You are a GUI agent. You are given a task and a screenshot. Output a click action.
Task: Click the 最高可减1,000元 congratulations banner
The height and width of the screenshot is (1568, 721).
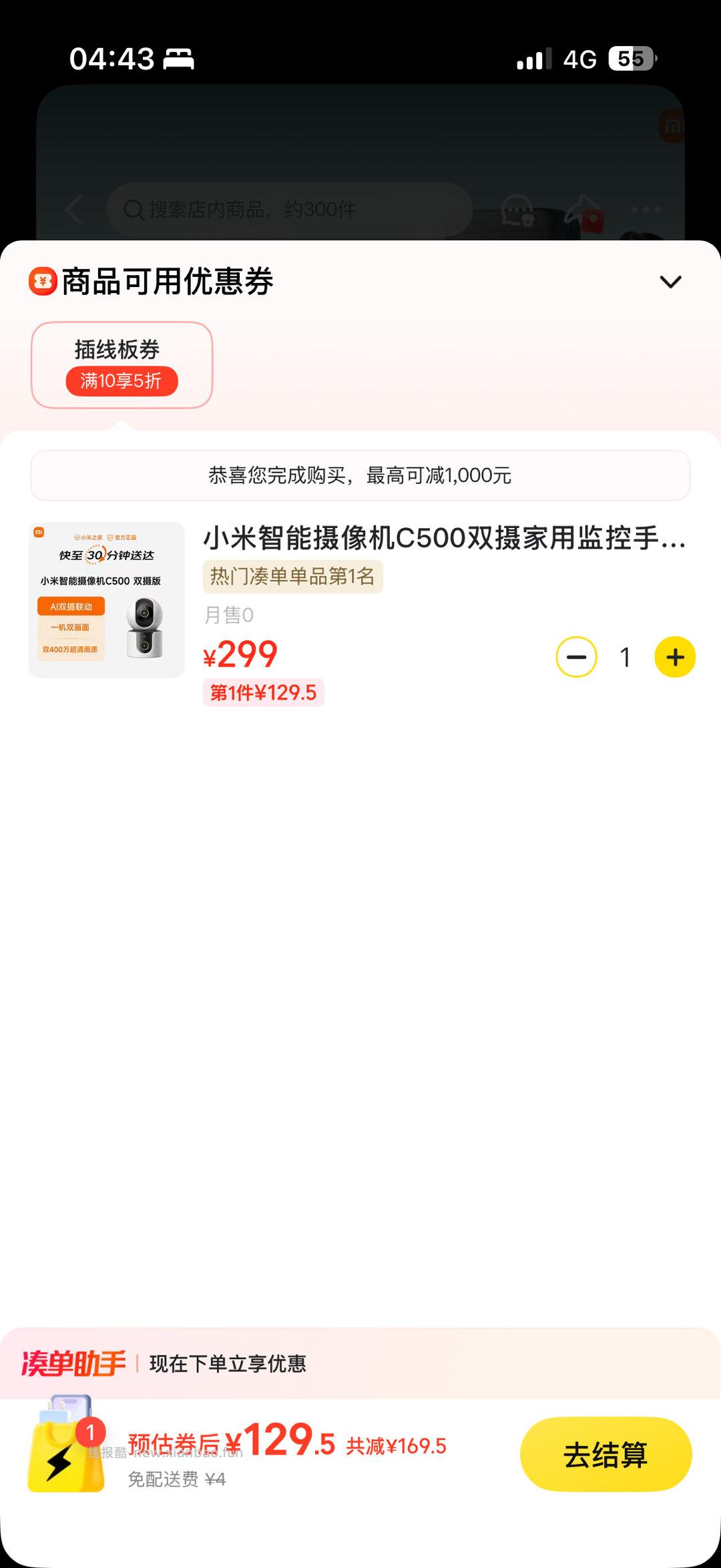click(360, 476)
